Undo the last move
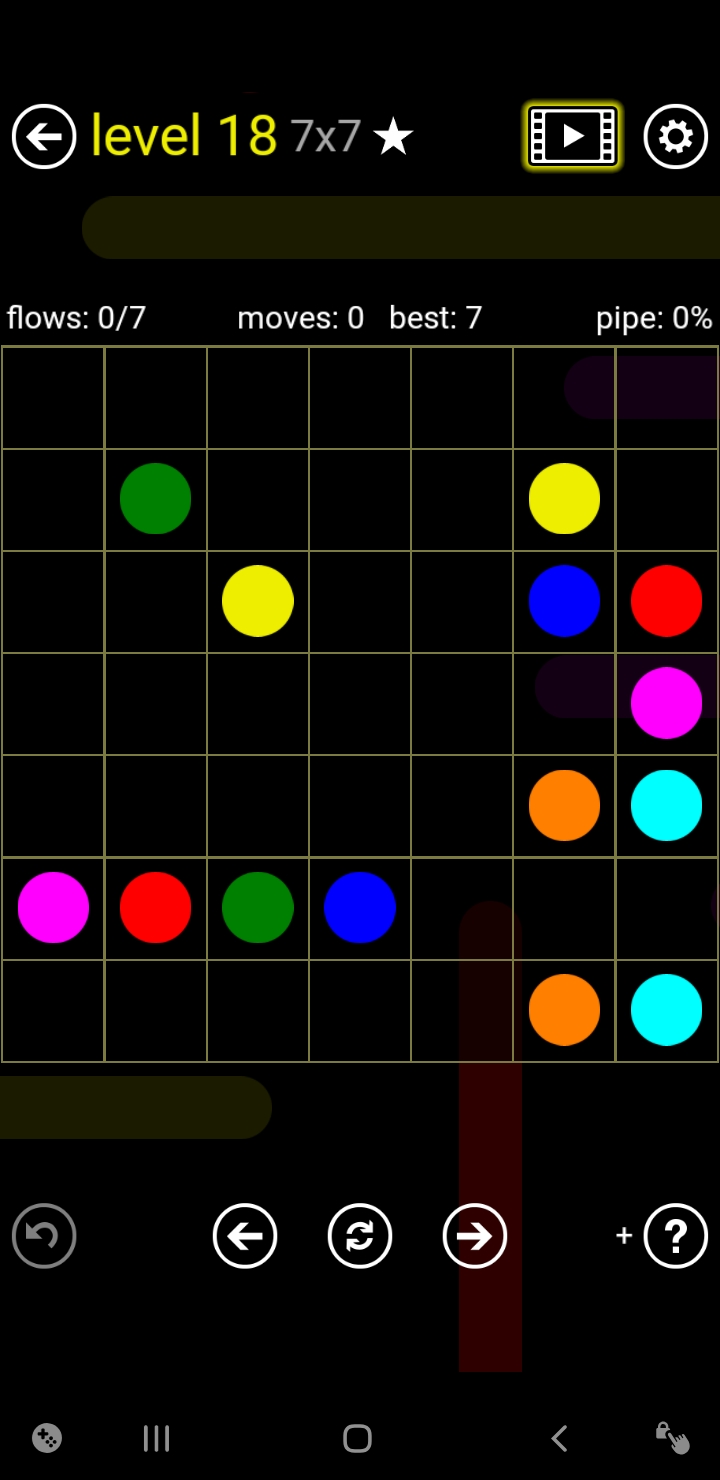Image resolution: width=720 pixels, height=1480 pixels. 44,1236
